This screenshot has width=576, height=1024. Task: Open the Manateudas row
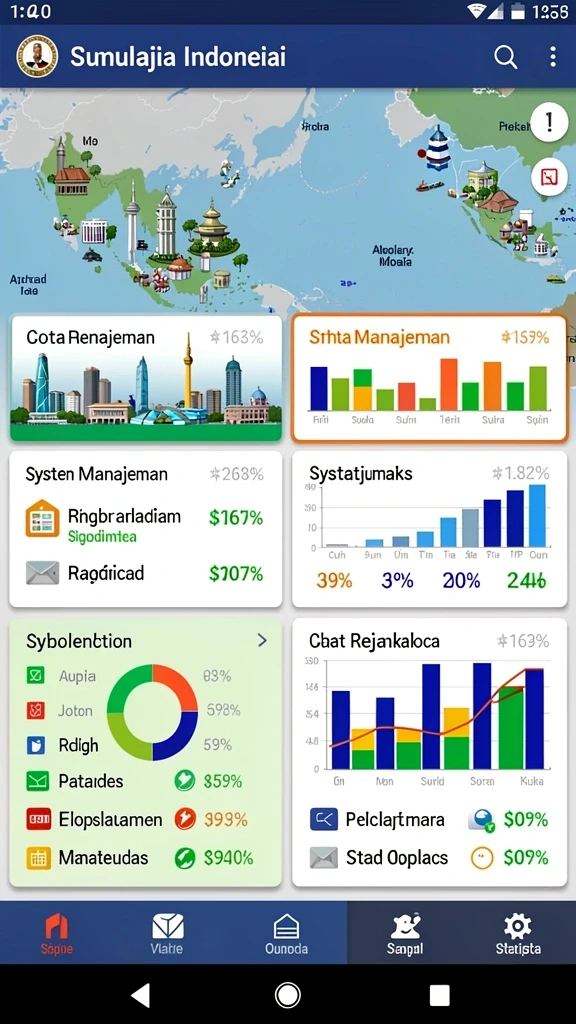(x=135, y=857)
